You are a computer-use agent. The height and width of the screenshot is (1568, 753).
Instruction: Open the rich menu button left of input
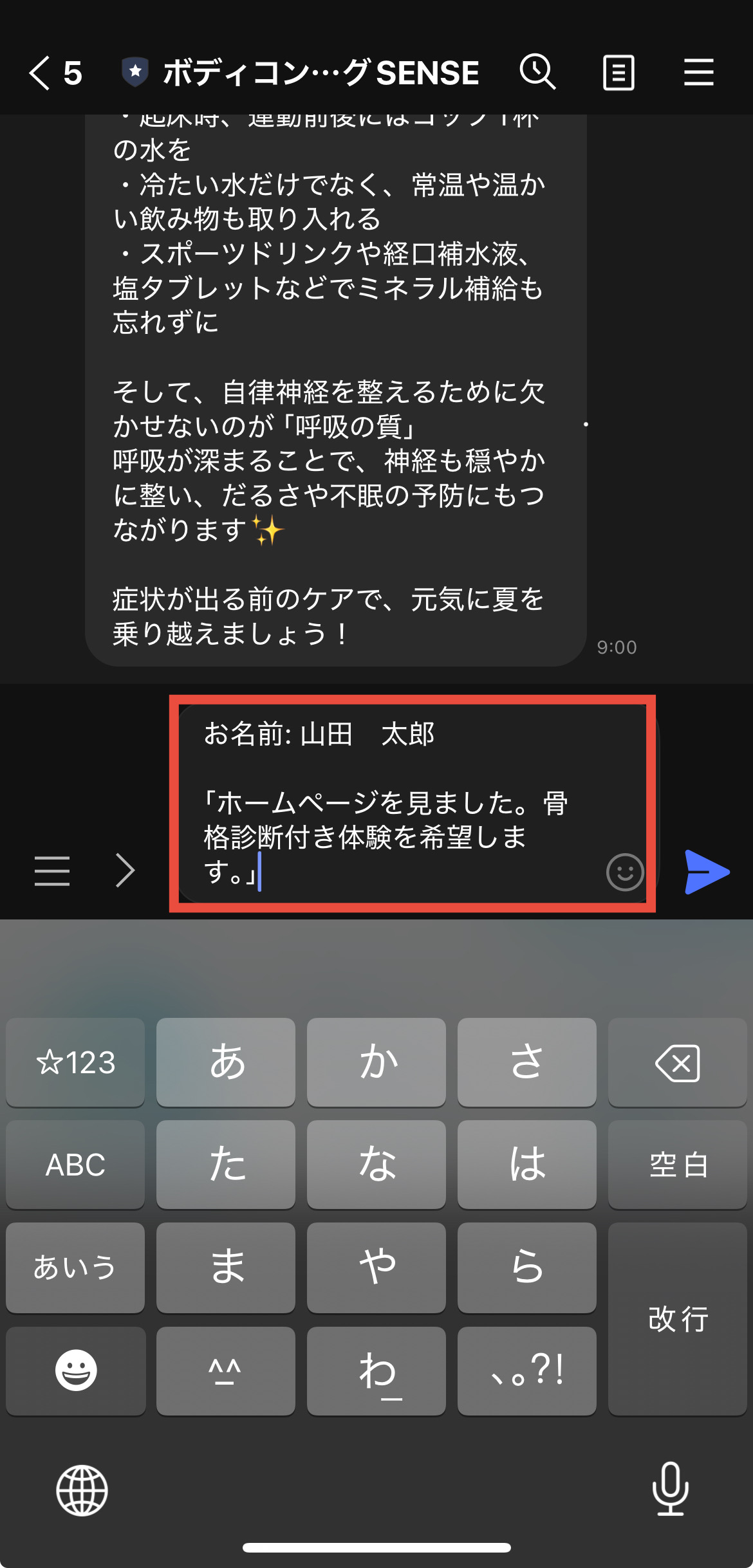coord(52,871)
